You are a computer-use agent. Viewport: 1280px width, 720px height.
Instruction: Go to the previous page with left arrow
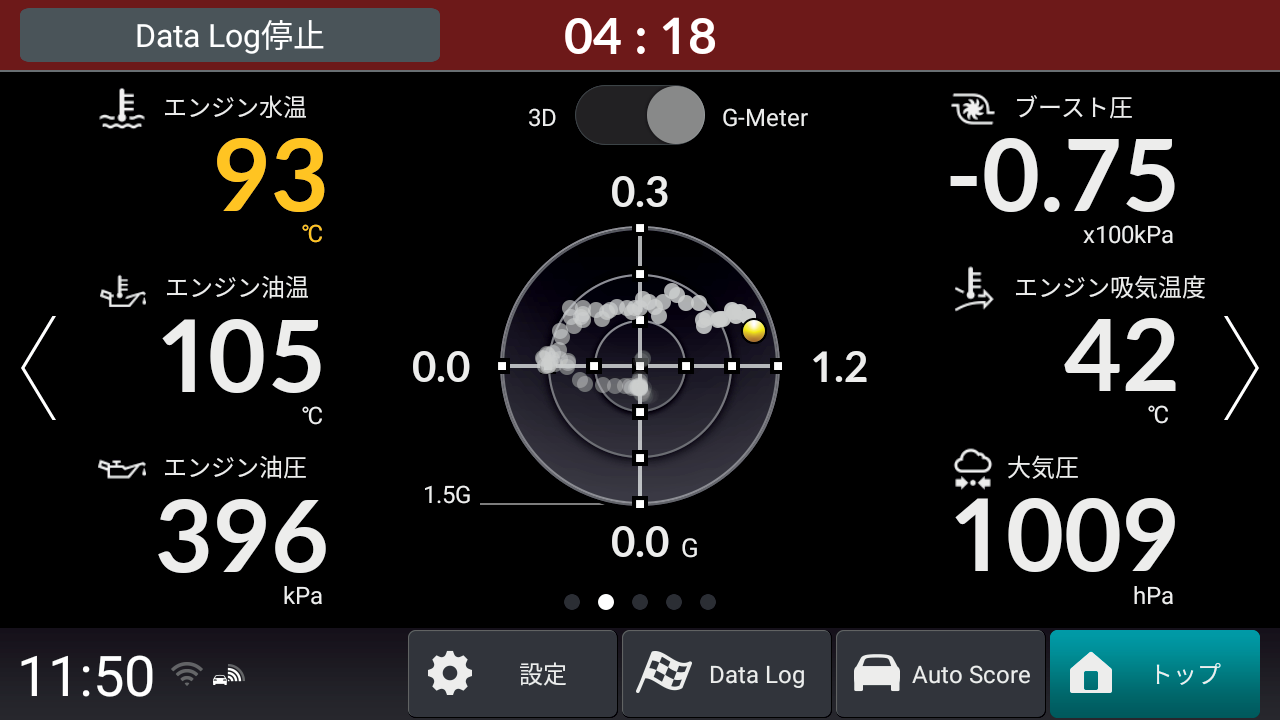click(x=39, y=367)
